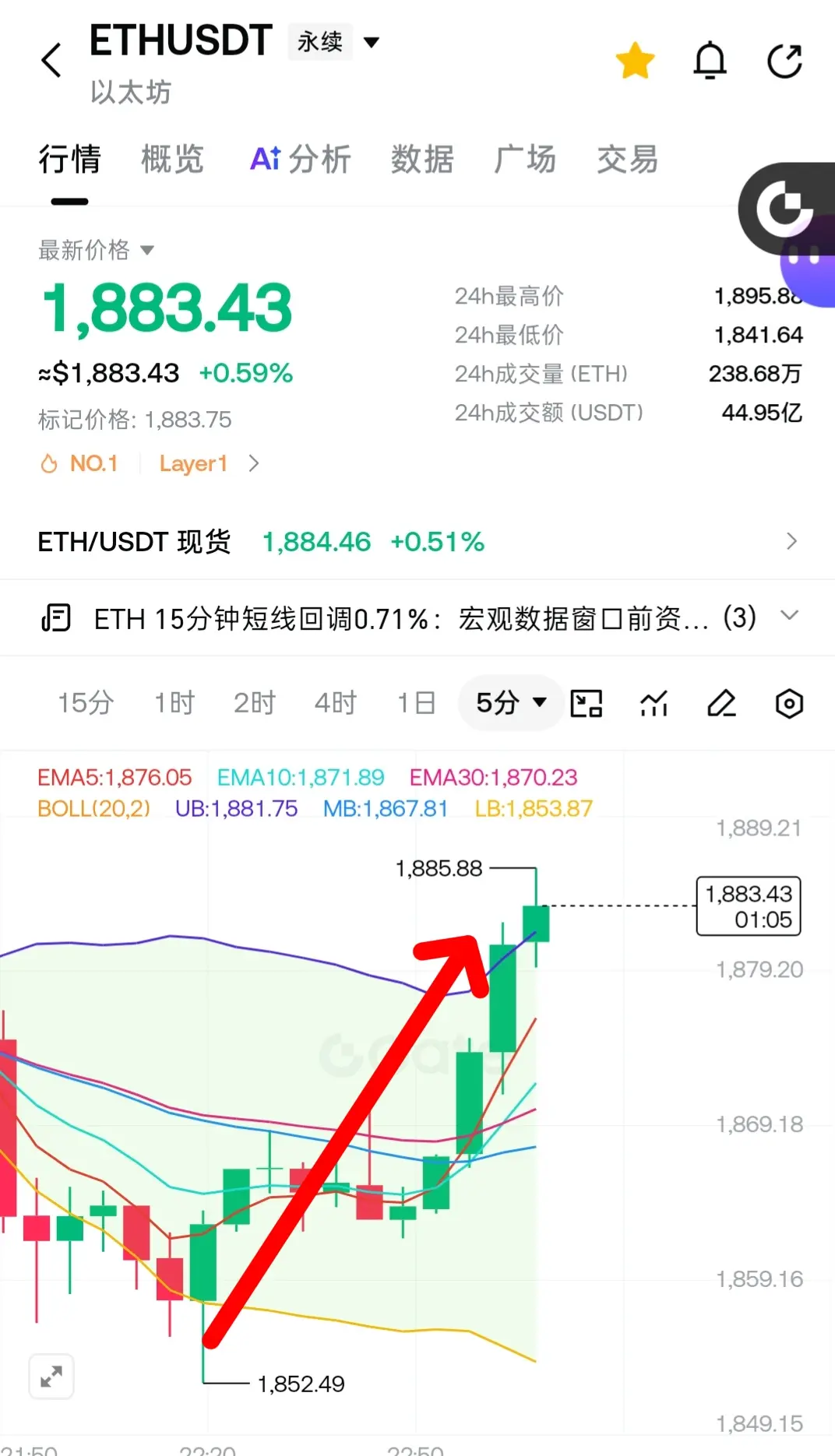Go to the 交易 tab
The image size is (835, 1456).
pyautogui.click(x=628, y=159)
